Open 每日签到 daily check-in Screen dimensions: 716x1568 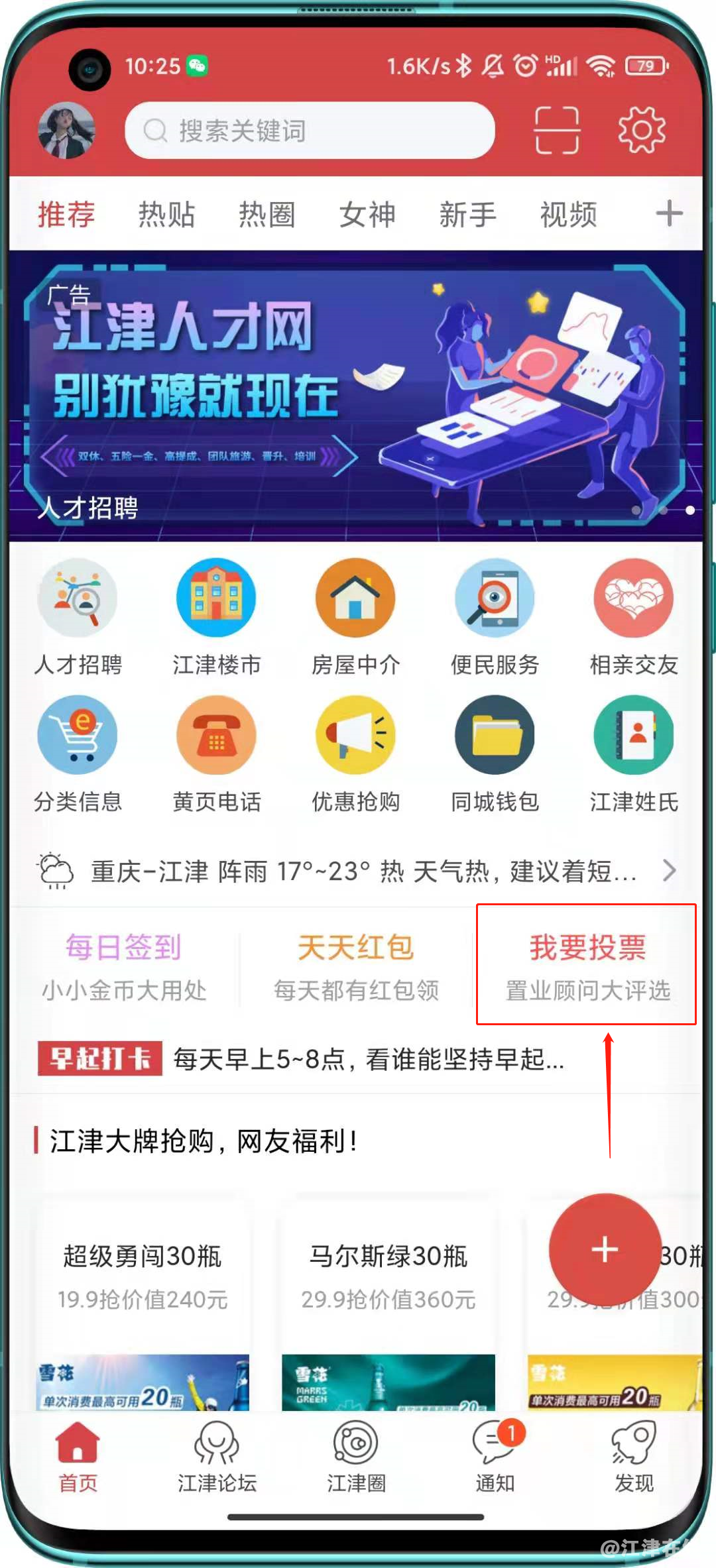click(124, 966)
